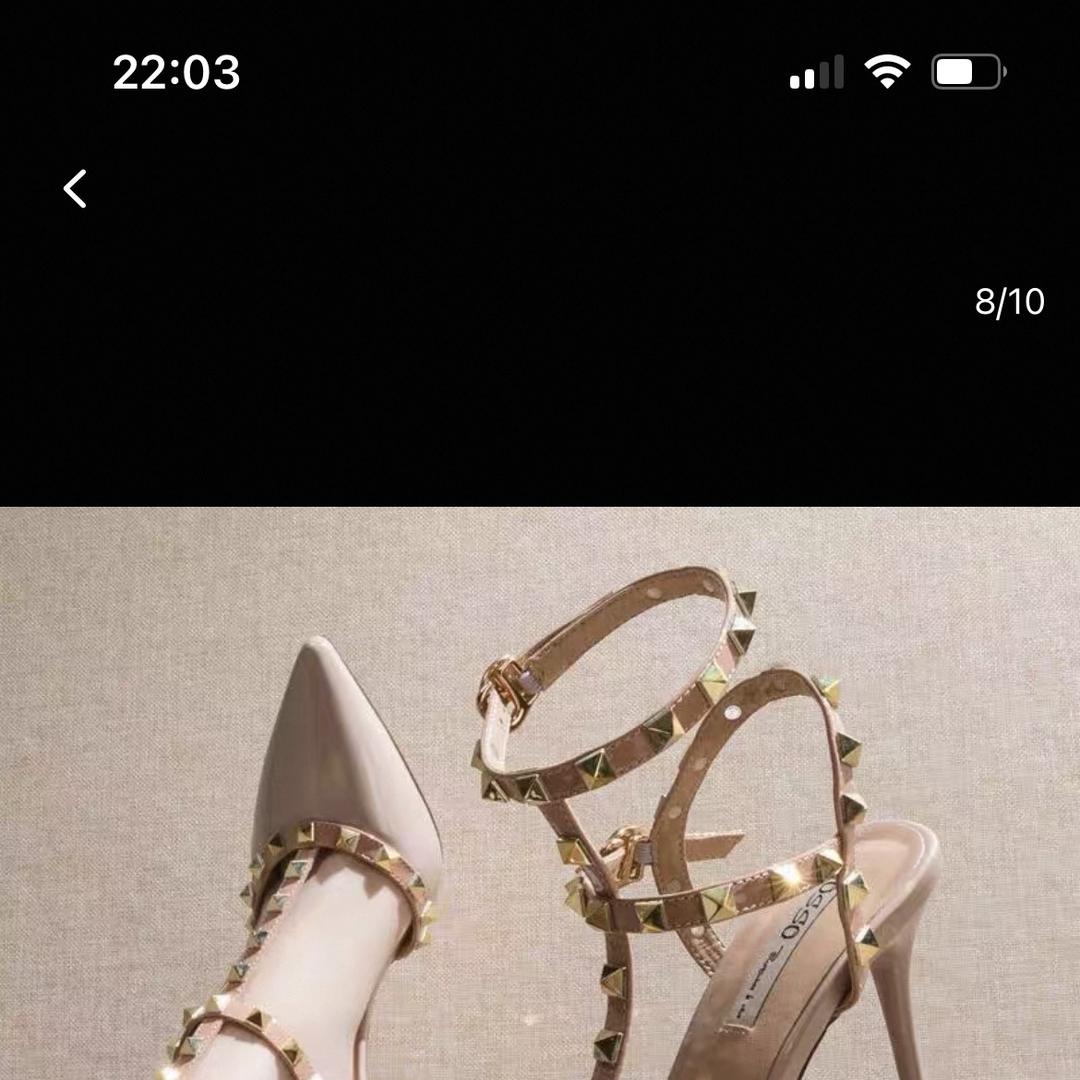Go back using the top-left arrow

[75, 189]
